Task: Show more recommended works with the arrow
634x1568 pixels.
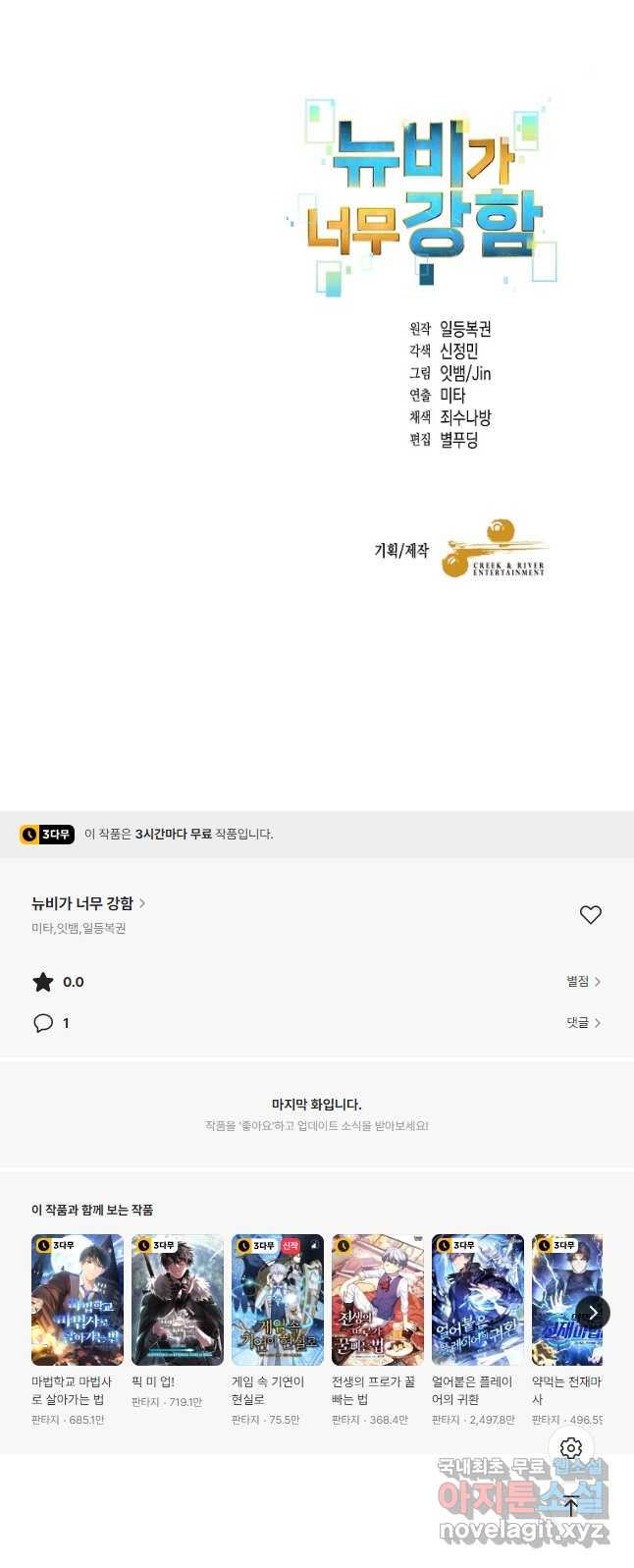Action: [x=593, y=1313]
